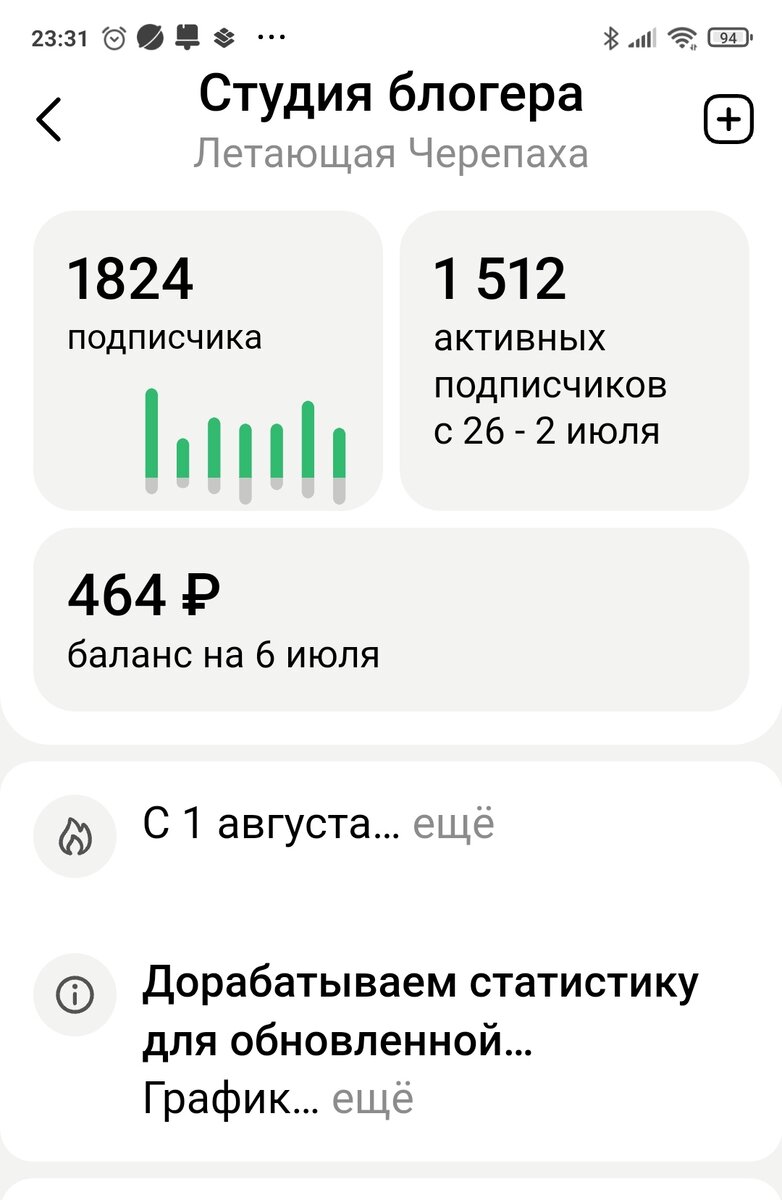Expand the "С 1 августа" notice
The width and height of the screenshot is (782, 1200).
pos(454,826)
